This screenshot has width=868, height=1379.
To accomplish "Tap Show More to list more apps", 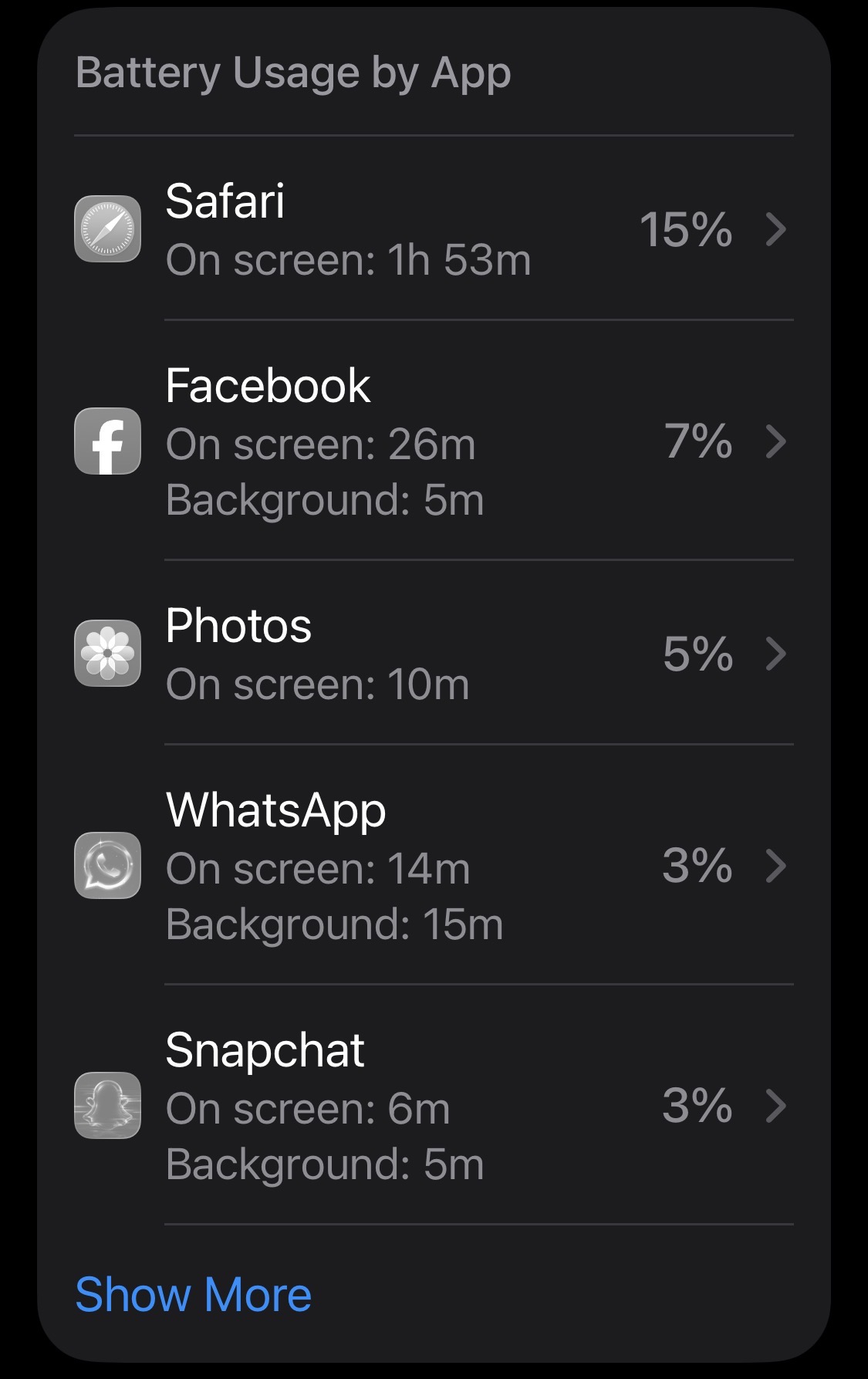I will pos(194,1294).
